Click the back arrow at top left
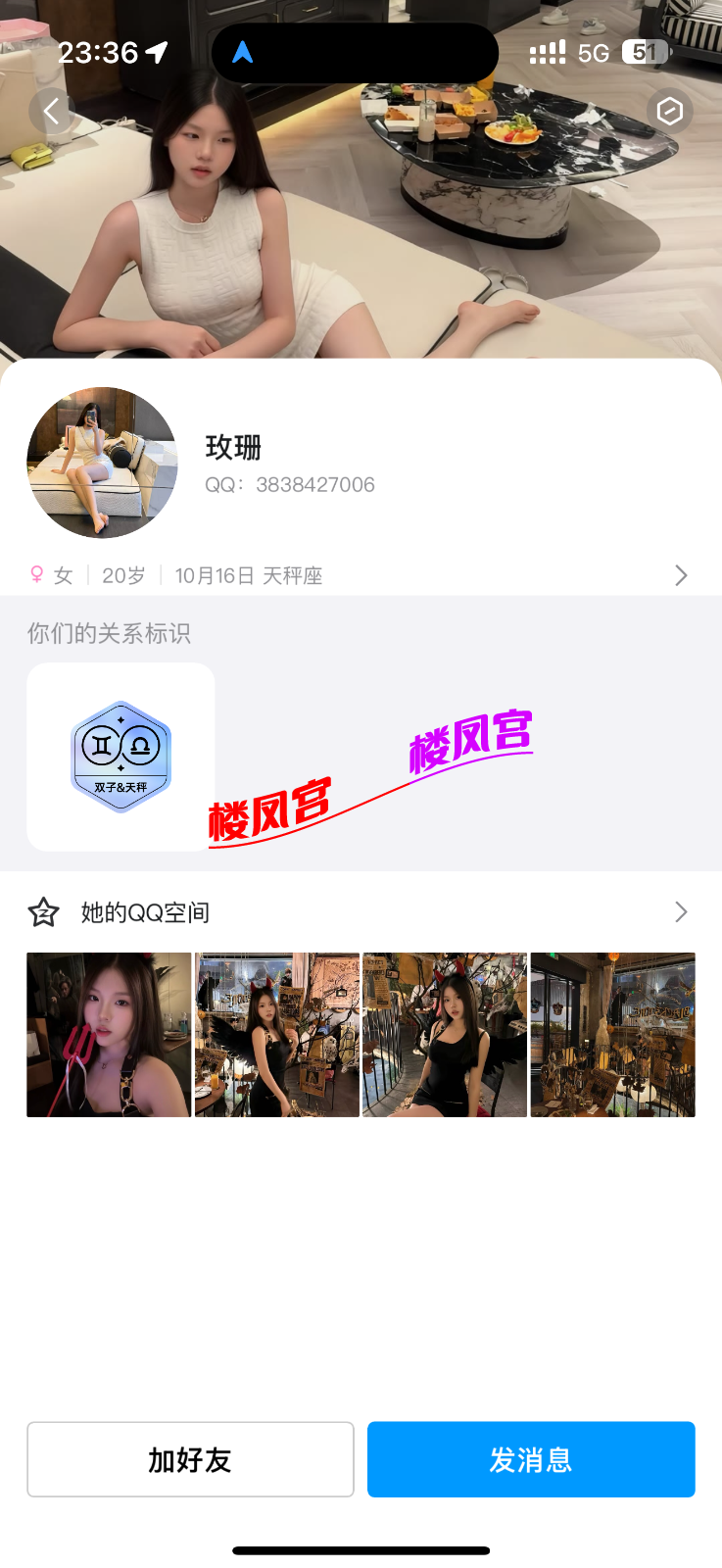This screenshot has height=1568, width=722. coord(52,111)
